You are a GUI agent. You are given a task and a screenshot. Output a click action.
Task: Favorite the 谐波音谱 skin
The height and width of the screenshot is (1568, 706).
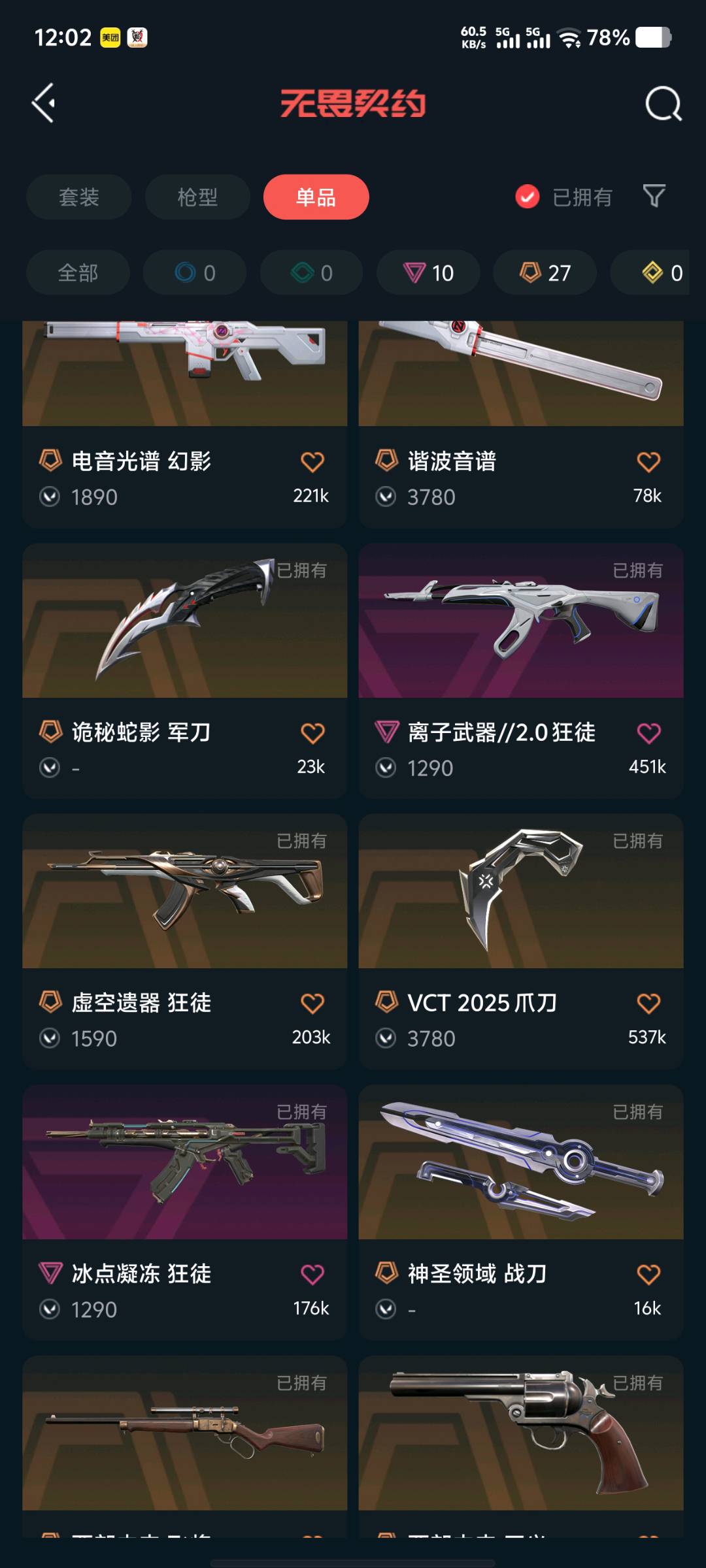[648, 462]
